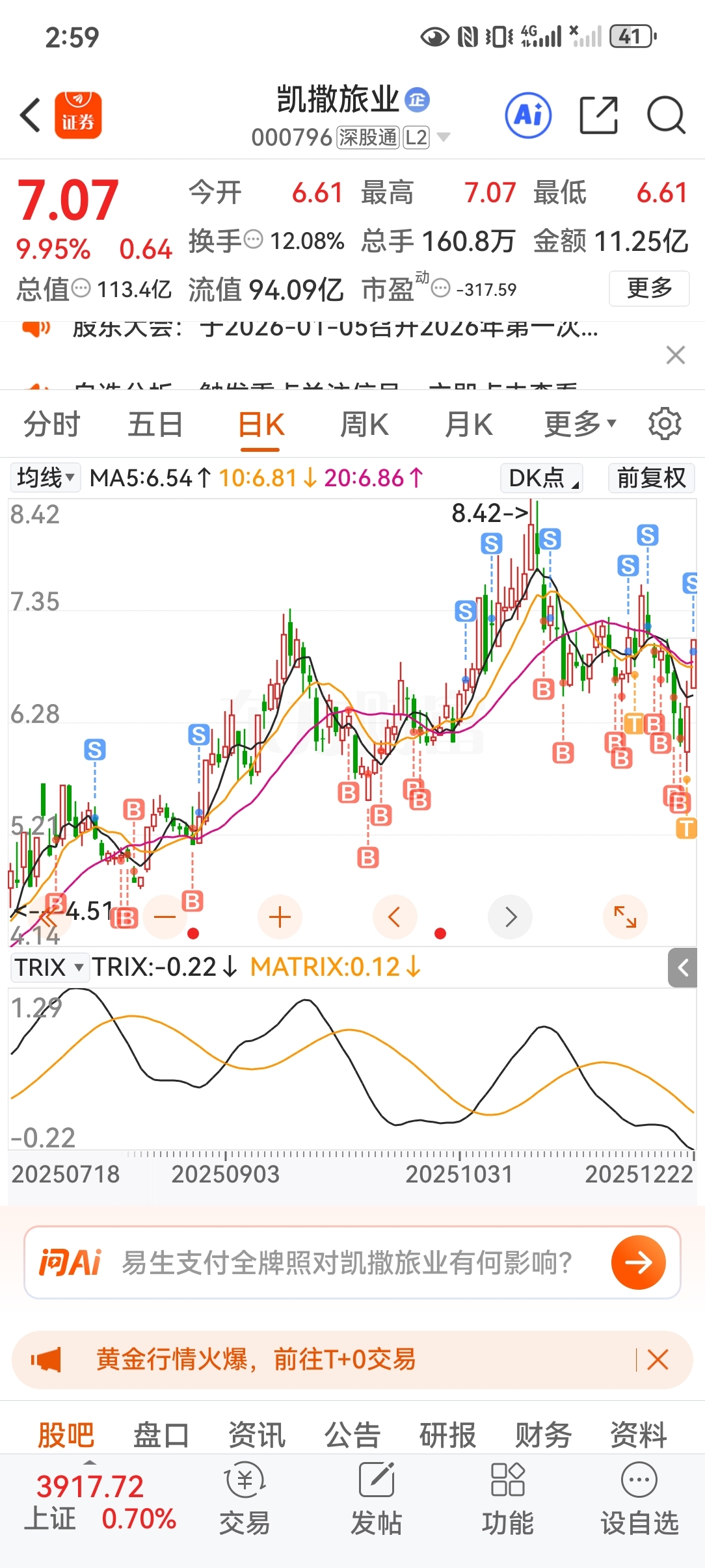Expand the 更多 chart period dropdown

pyautogui.click(x=579, y=425)
